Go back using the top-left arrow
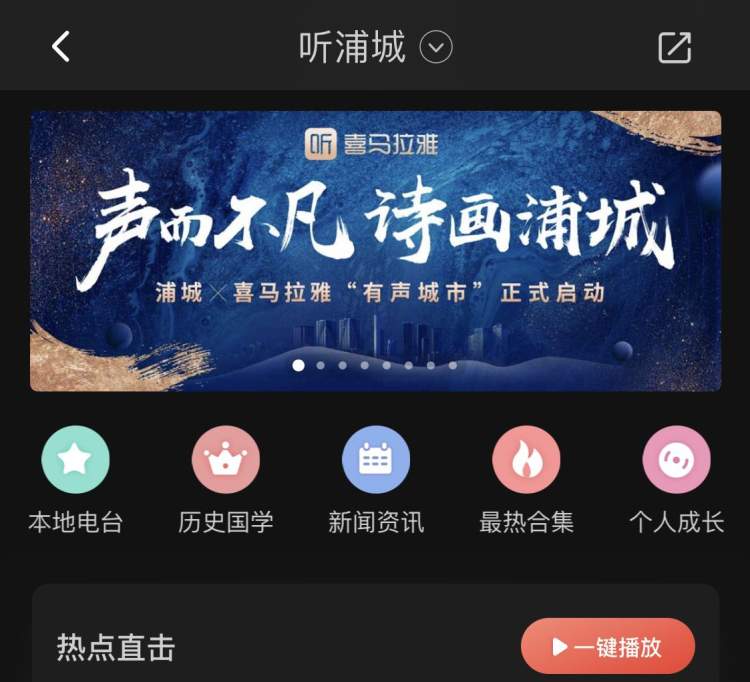Viewport: 750px width, 682px height. (x=61, y=47)
